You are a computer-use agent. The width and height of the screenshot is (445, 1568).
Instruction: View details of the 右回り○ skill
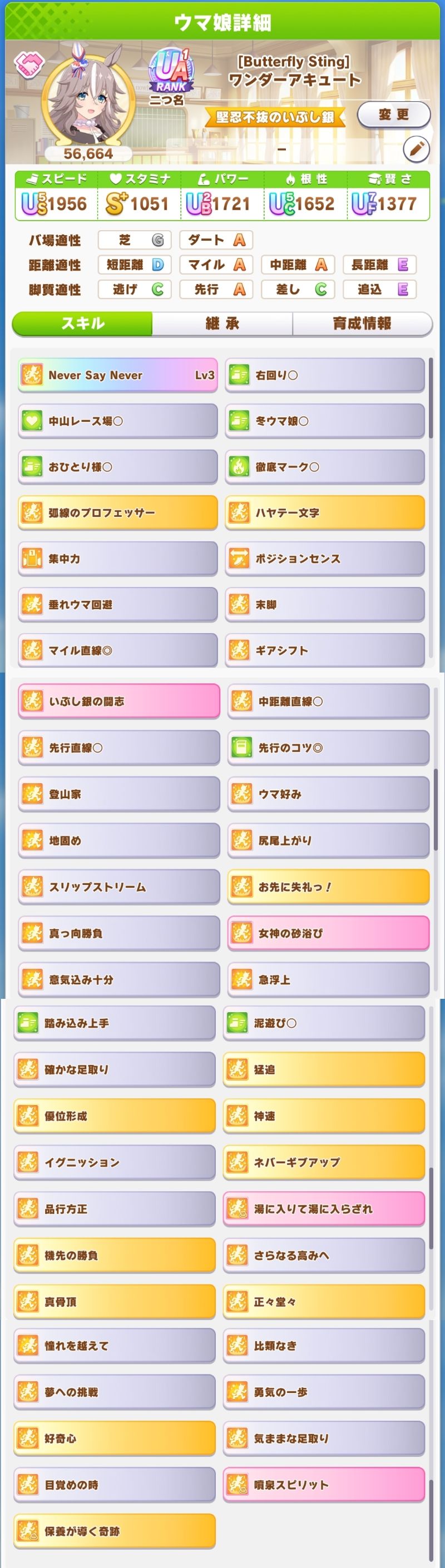[324, 375]
